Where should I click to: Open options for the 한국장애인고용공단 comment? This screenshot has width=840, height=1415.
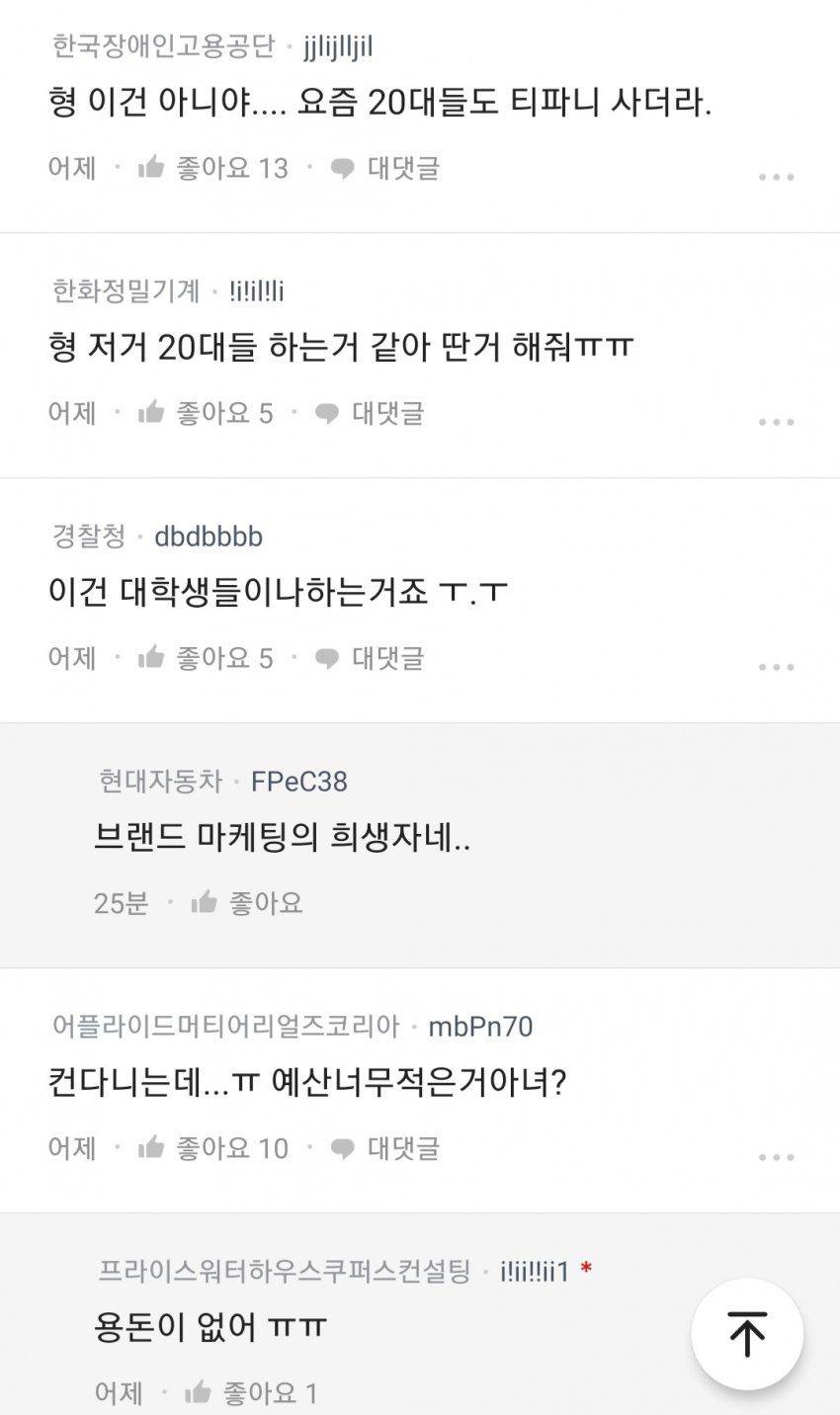point(776,177)
